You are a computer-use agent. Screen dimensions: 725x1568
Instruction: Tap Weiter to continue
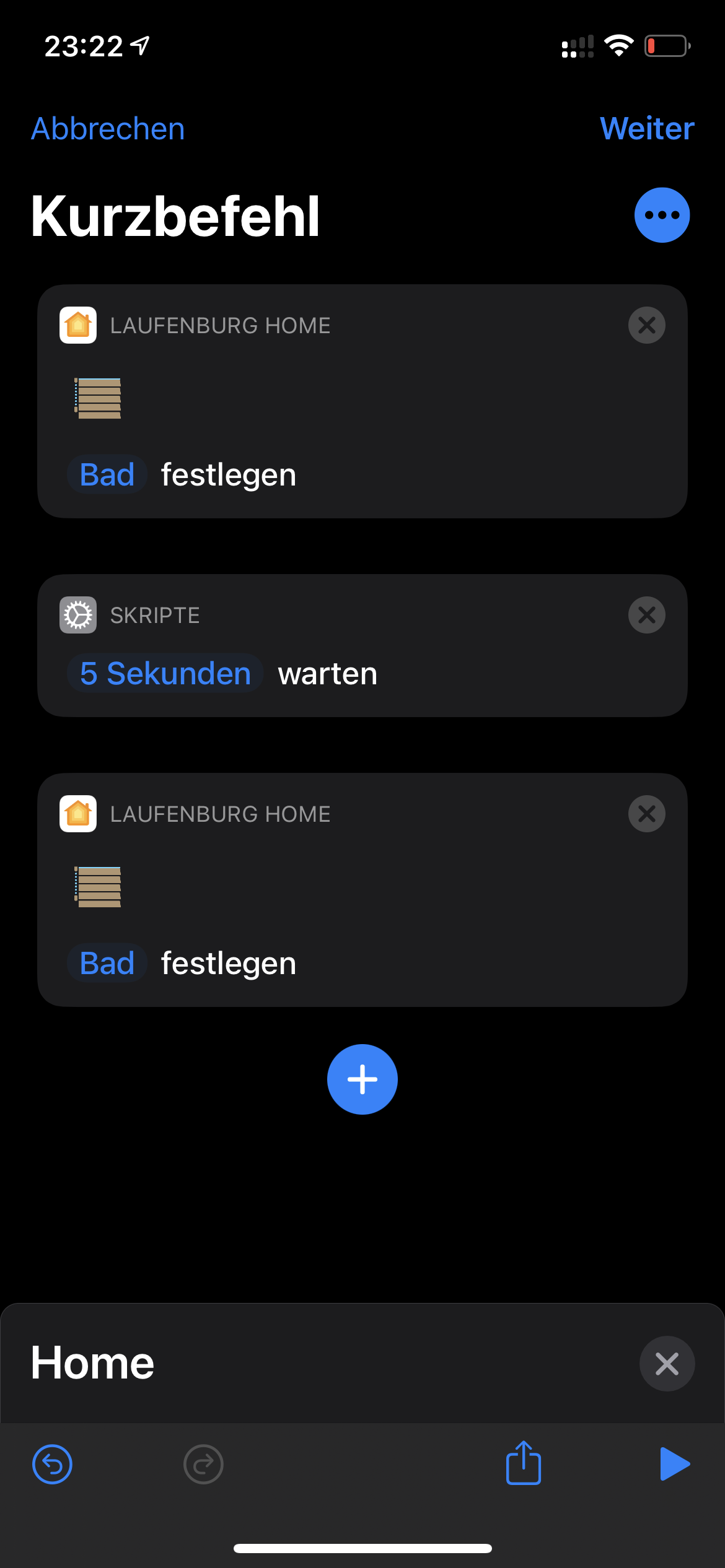point(647,129)
